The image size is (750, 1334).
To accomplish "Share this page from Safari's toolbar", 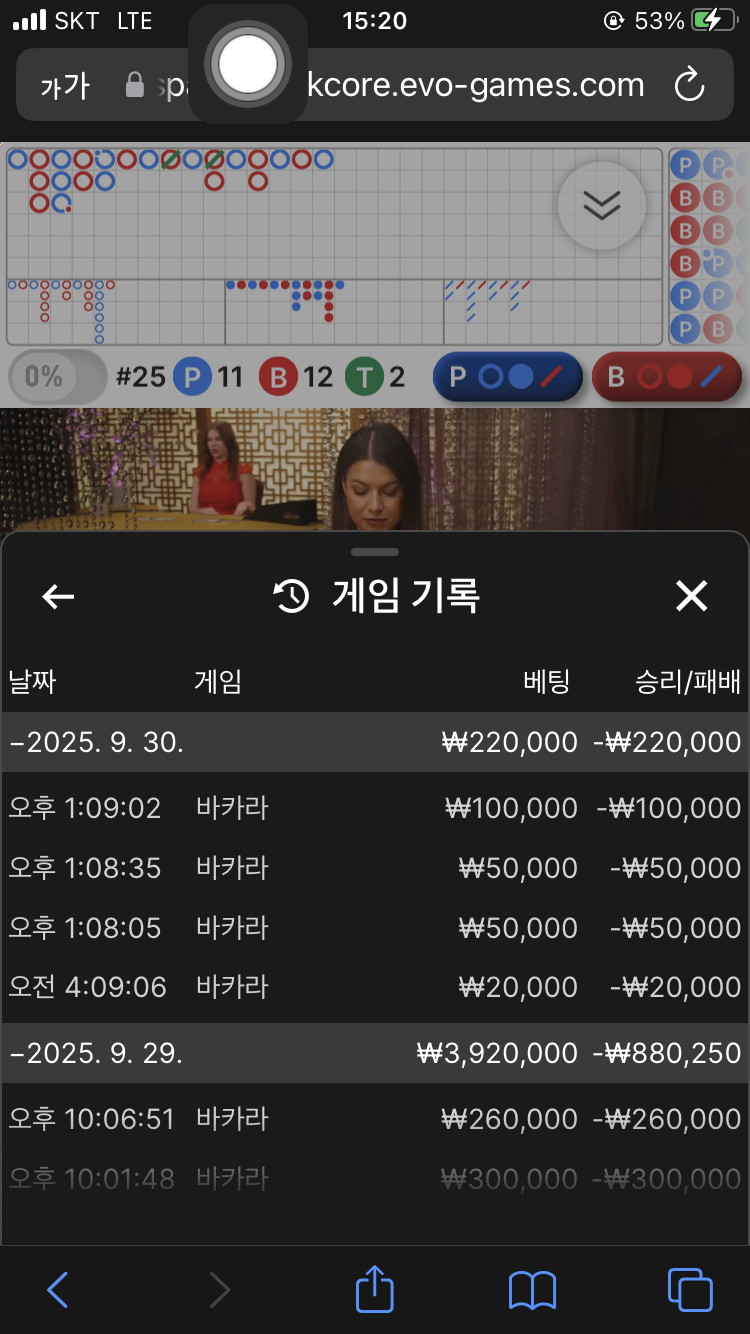I will (375, 1288).
